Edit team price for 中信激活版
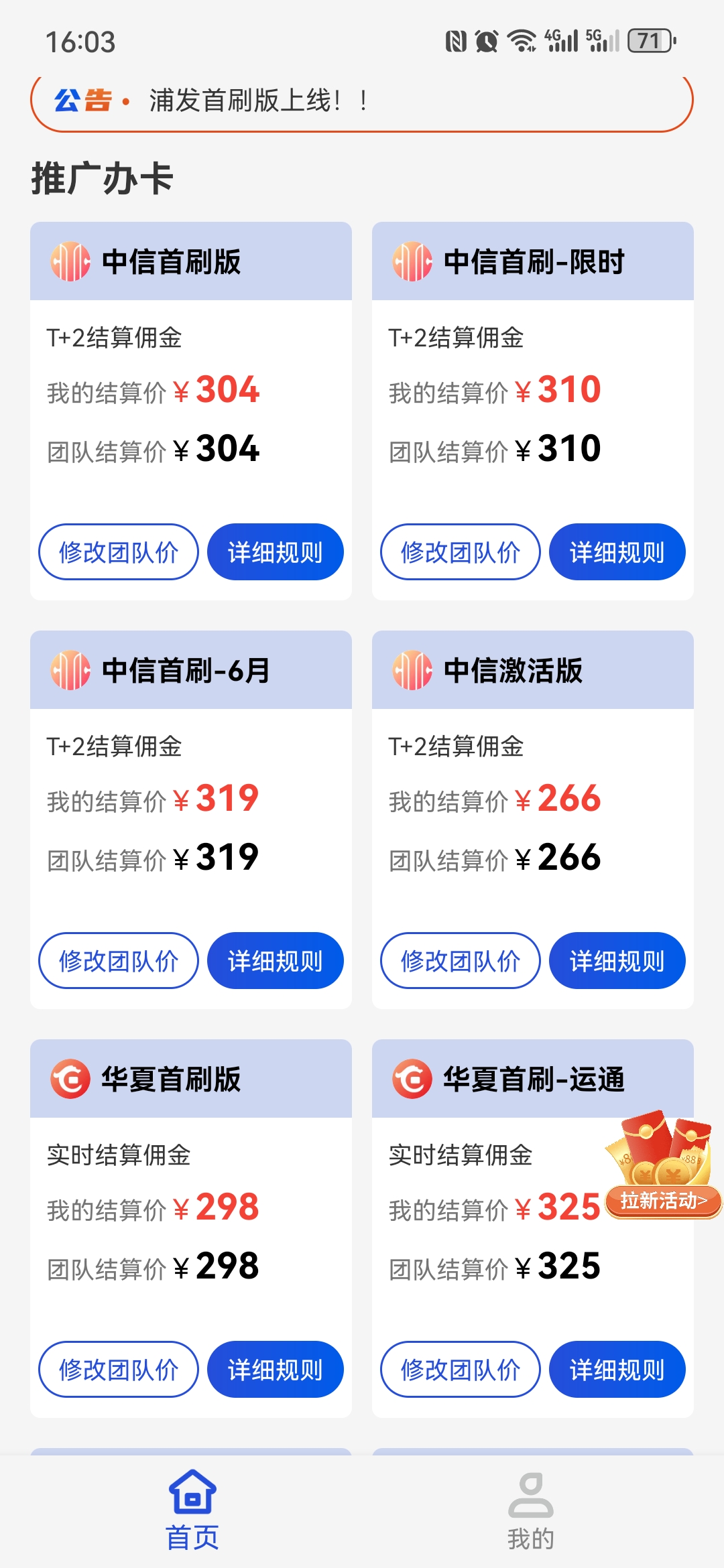Screen dimensions: 724x1568 tap(461, 961)
